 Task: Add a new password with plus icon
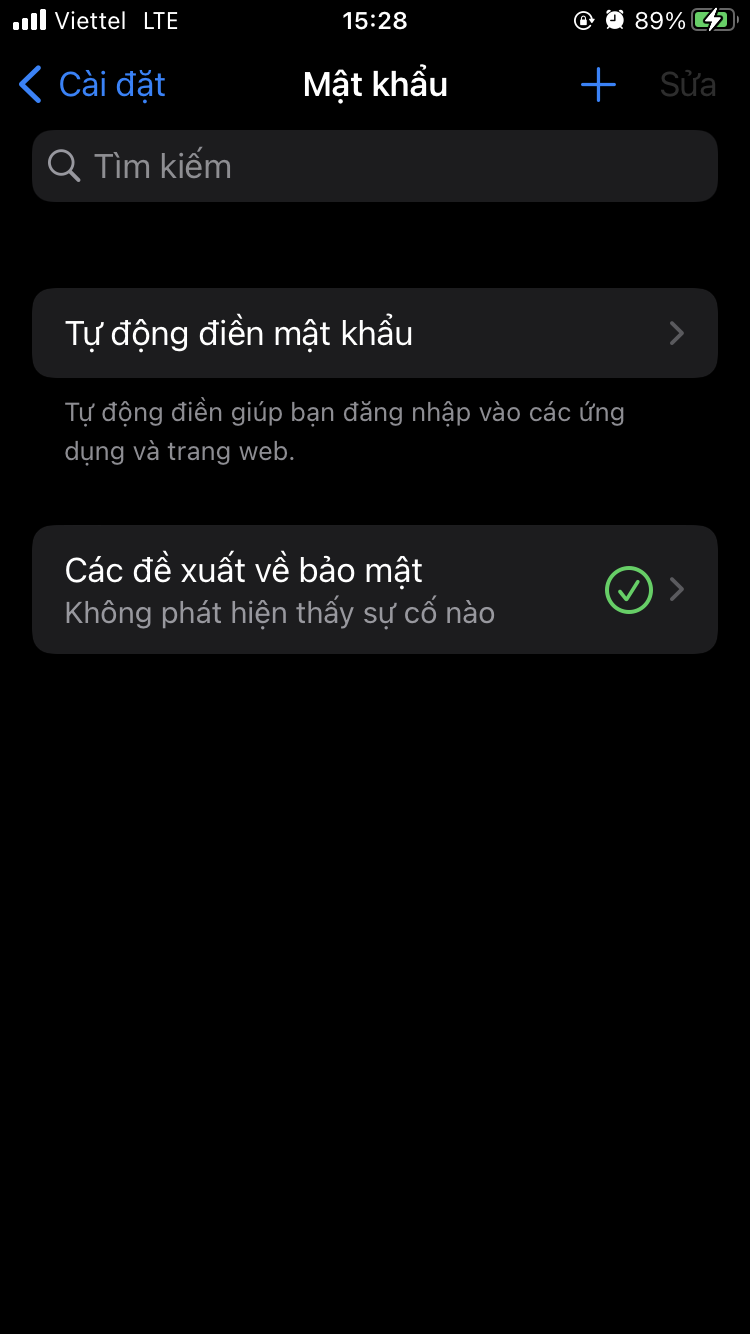pos(598,85)
